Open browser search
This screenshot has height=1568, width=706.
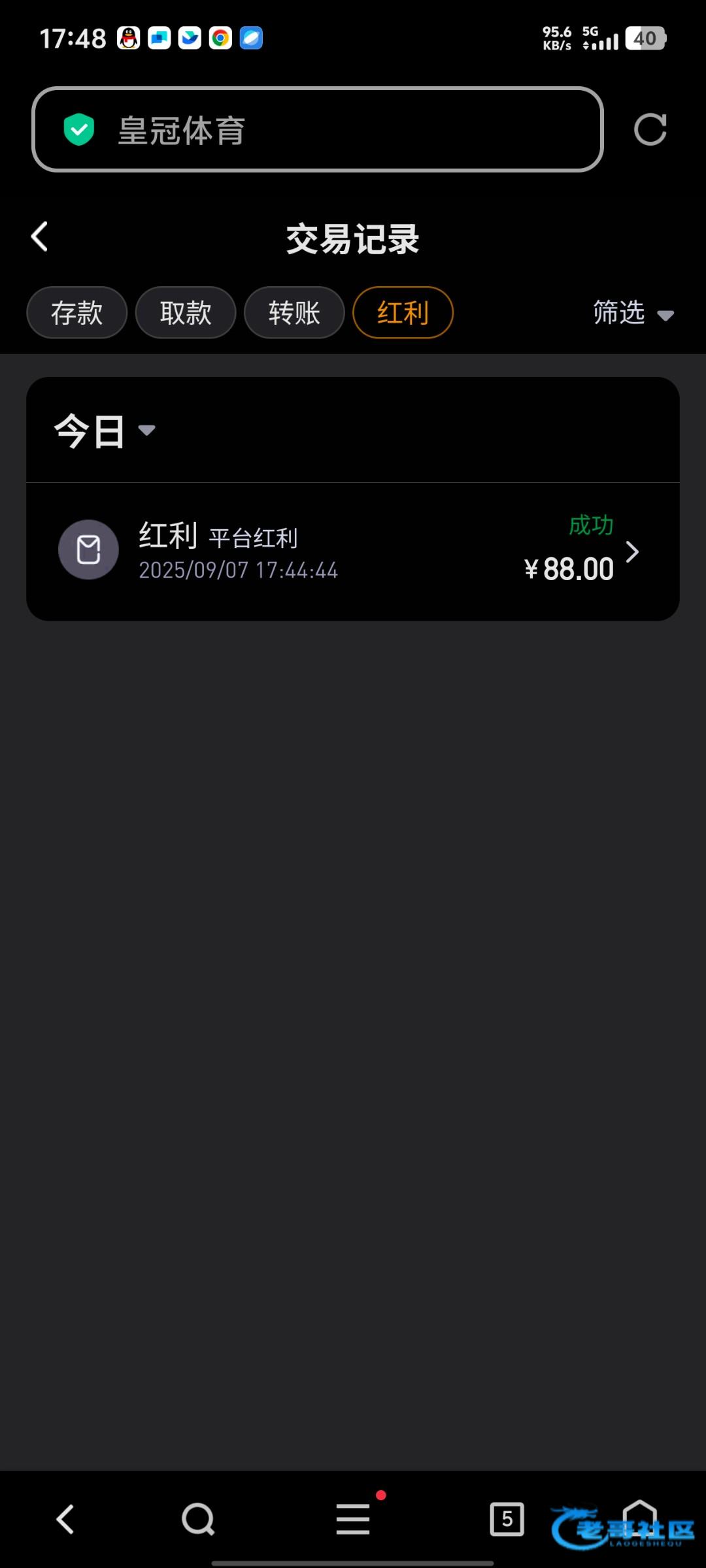(198, 1519)
